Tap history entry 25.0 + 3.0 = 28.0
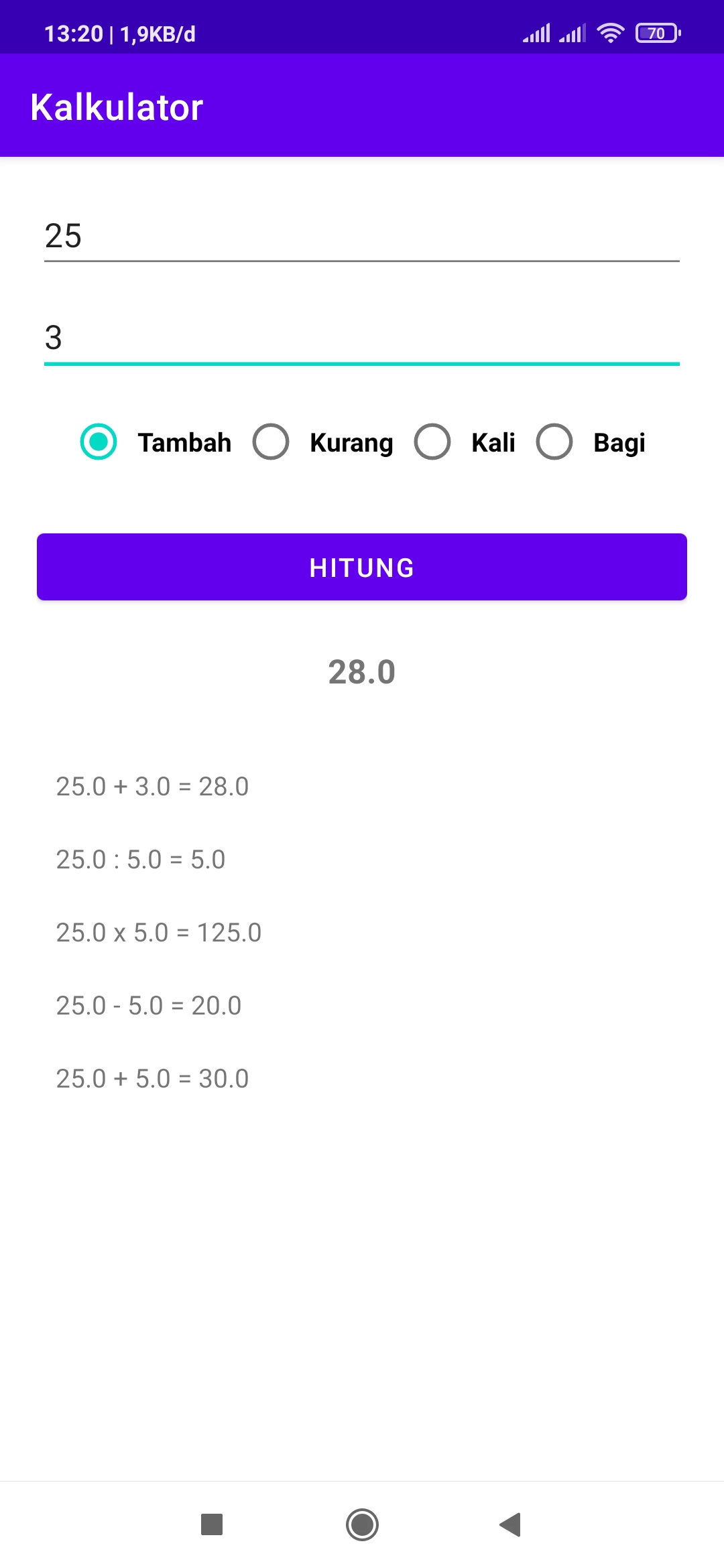The image size is (724, 1568). coord(152,786)
